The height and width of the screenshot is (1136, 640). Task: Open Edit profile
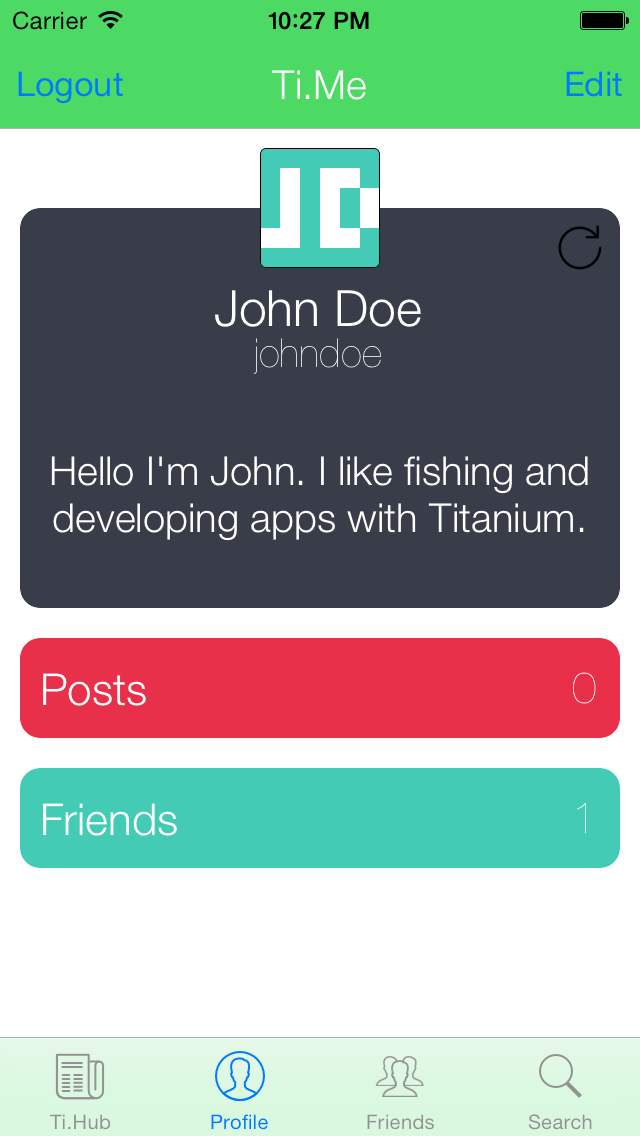(x=593, y=85)
